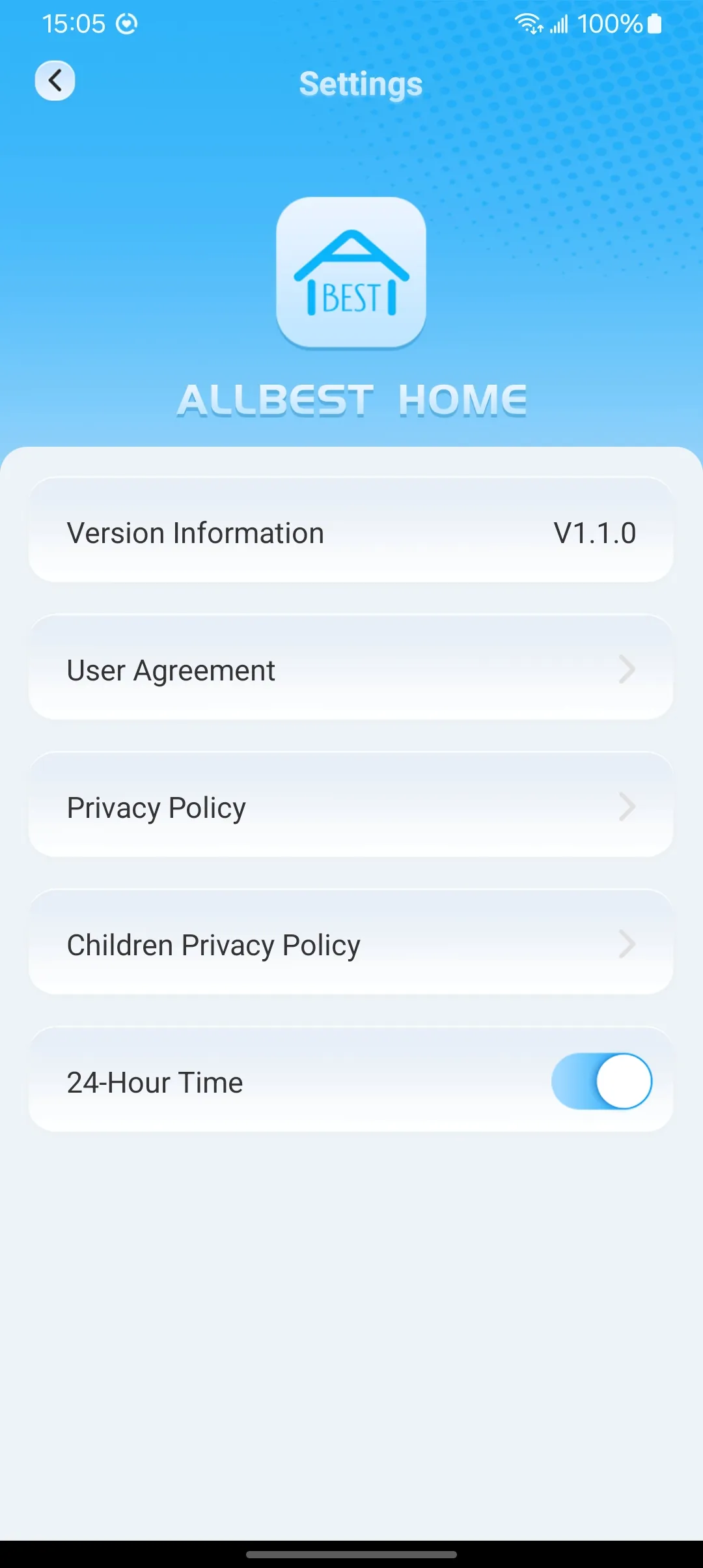703x1568 pixels.
Task: View the Children Privacy Policy
Action: [350, 944]
